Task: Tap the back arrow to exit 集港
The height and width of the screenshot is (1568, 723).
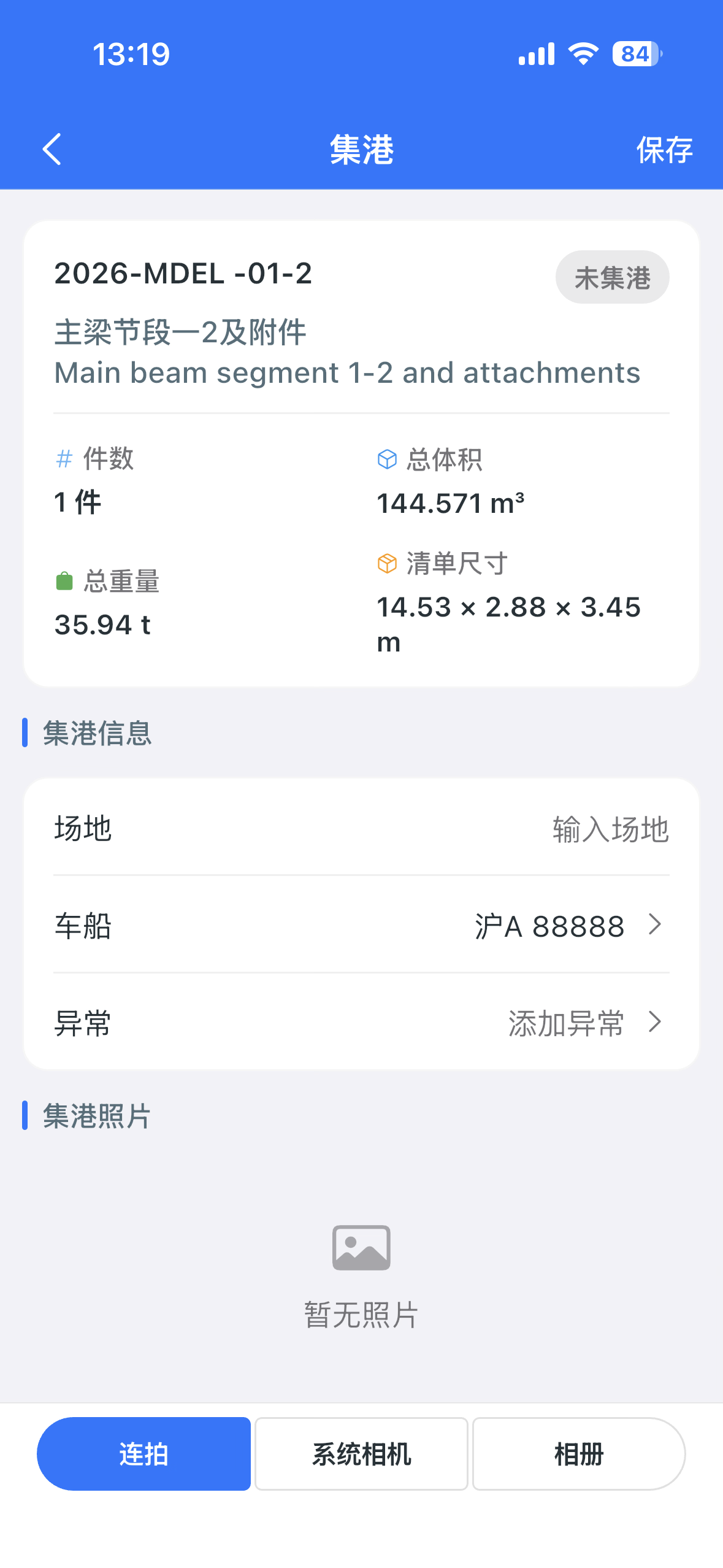Action: click(x=52, y=149)
